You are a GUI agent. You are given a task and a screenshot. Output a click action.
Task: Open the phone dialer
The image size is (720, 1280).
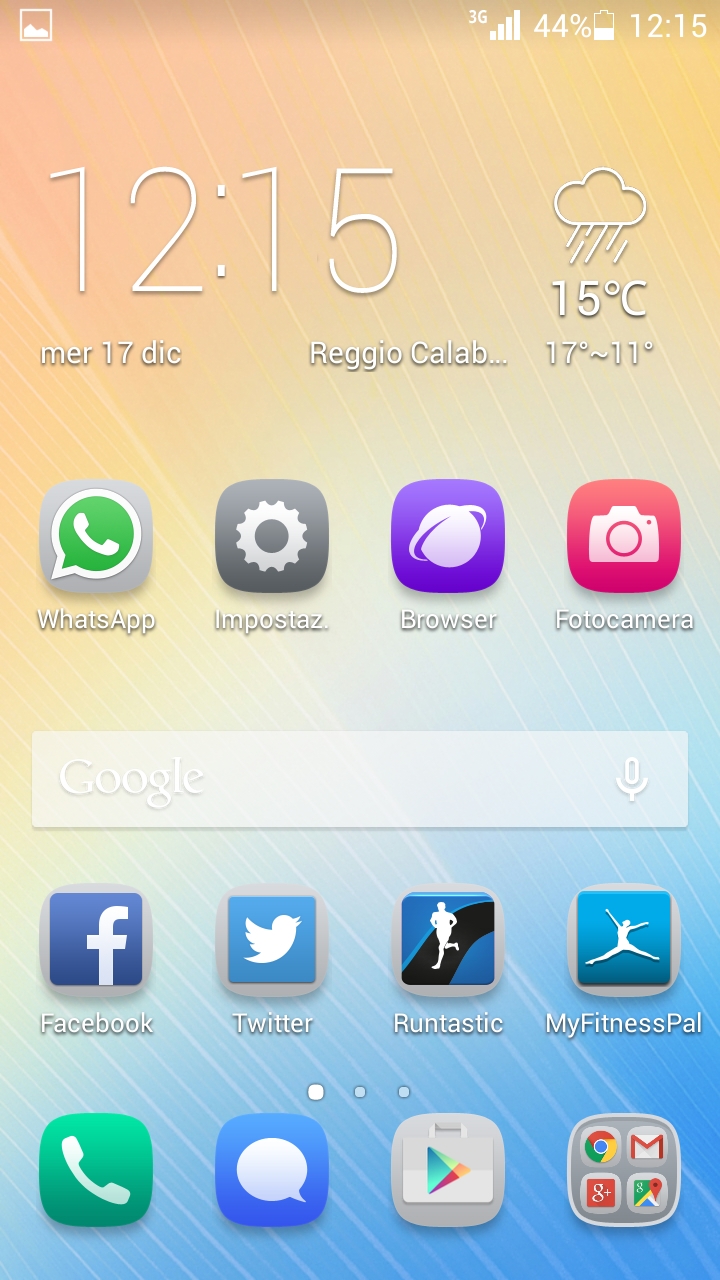point(96,1170)
